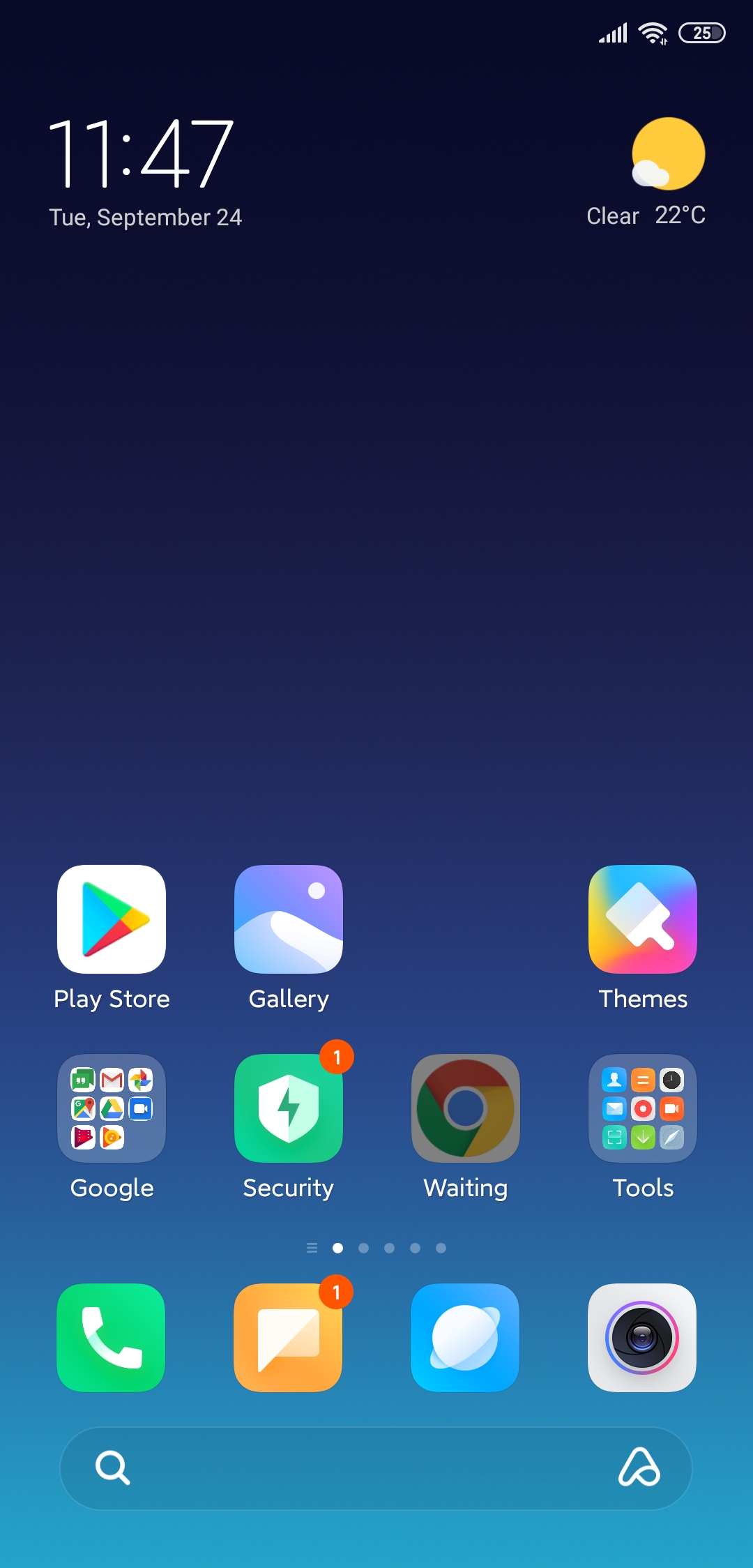
Task: Open the Messaging app in the dock
Action: click(x=289, y=1337)
